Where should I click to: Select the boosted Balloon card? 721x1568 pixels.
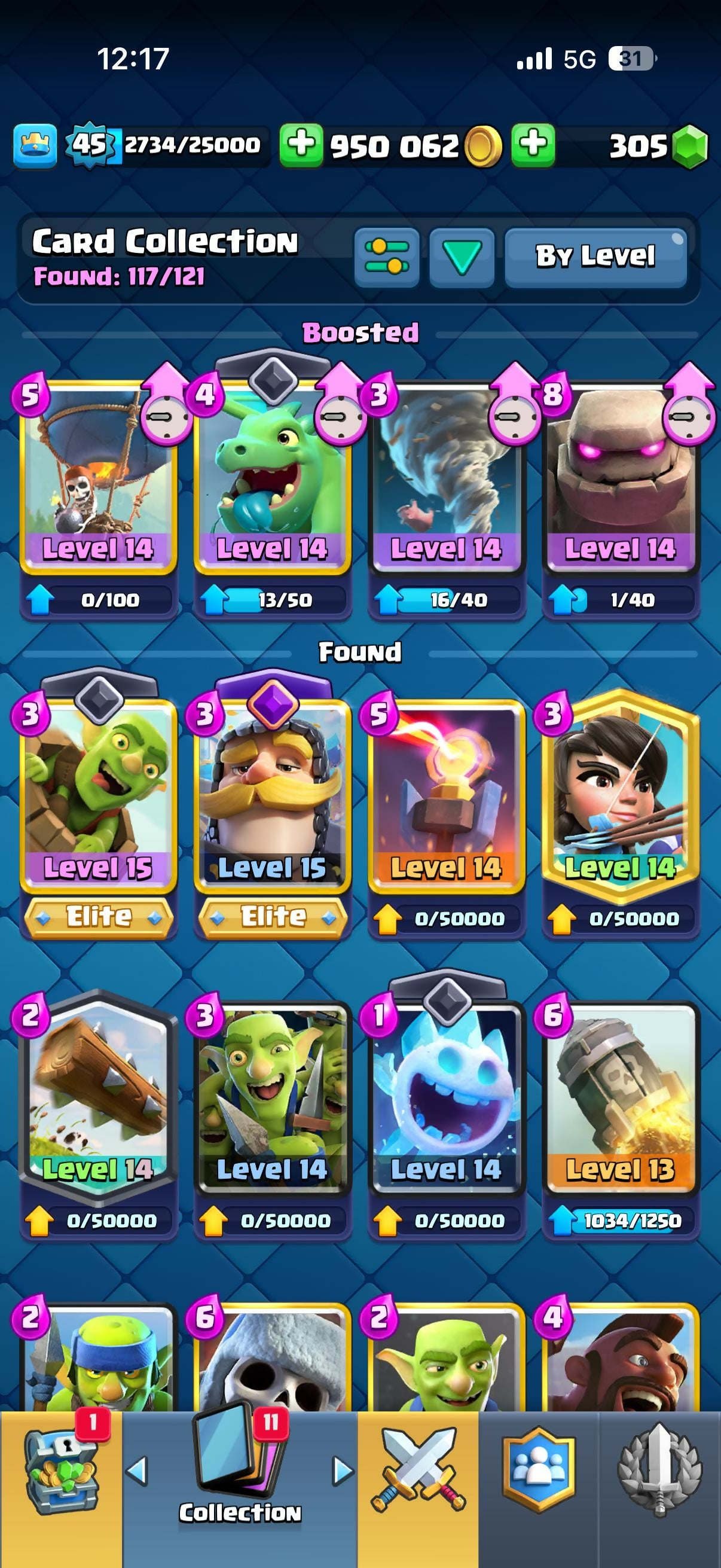pos(99,478)
